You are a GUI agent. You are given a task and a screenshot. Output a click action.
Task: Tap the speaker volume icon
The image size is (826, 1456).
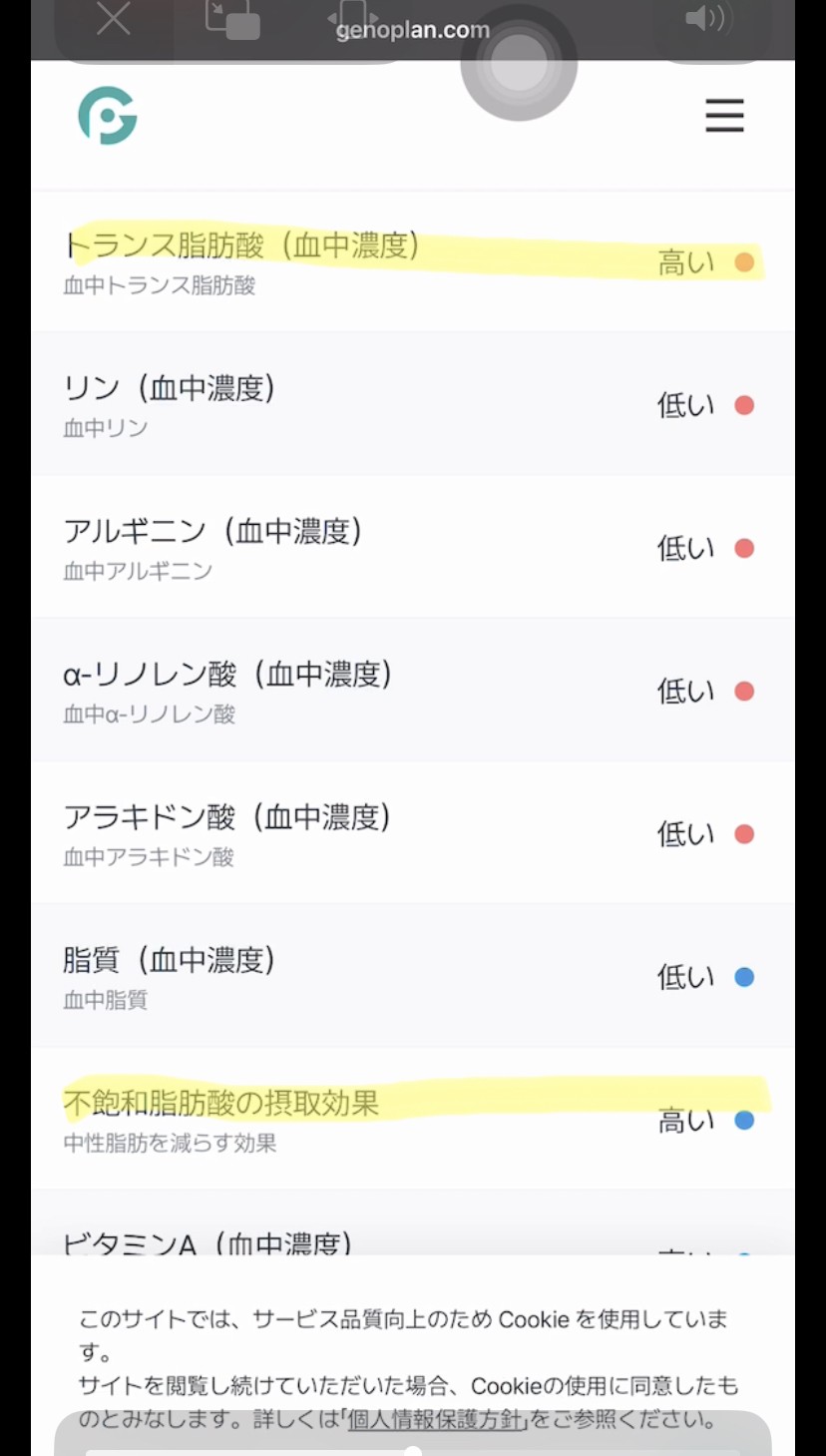pyautogui.click(x=708, y=19)
